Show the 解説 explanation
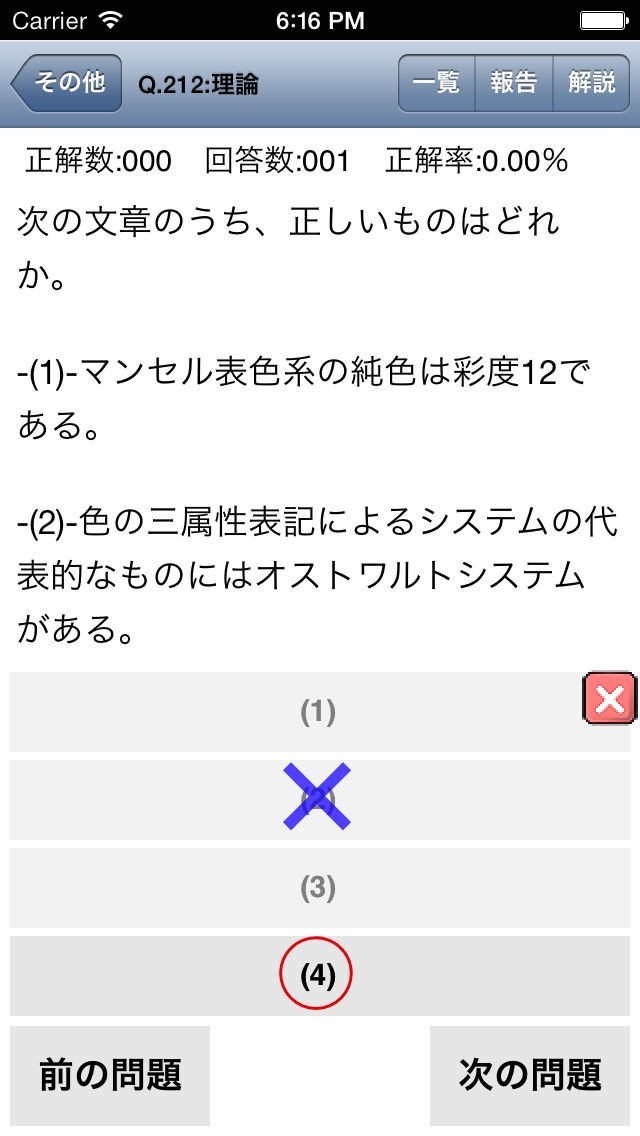 pos(591,83)
